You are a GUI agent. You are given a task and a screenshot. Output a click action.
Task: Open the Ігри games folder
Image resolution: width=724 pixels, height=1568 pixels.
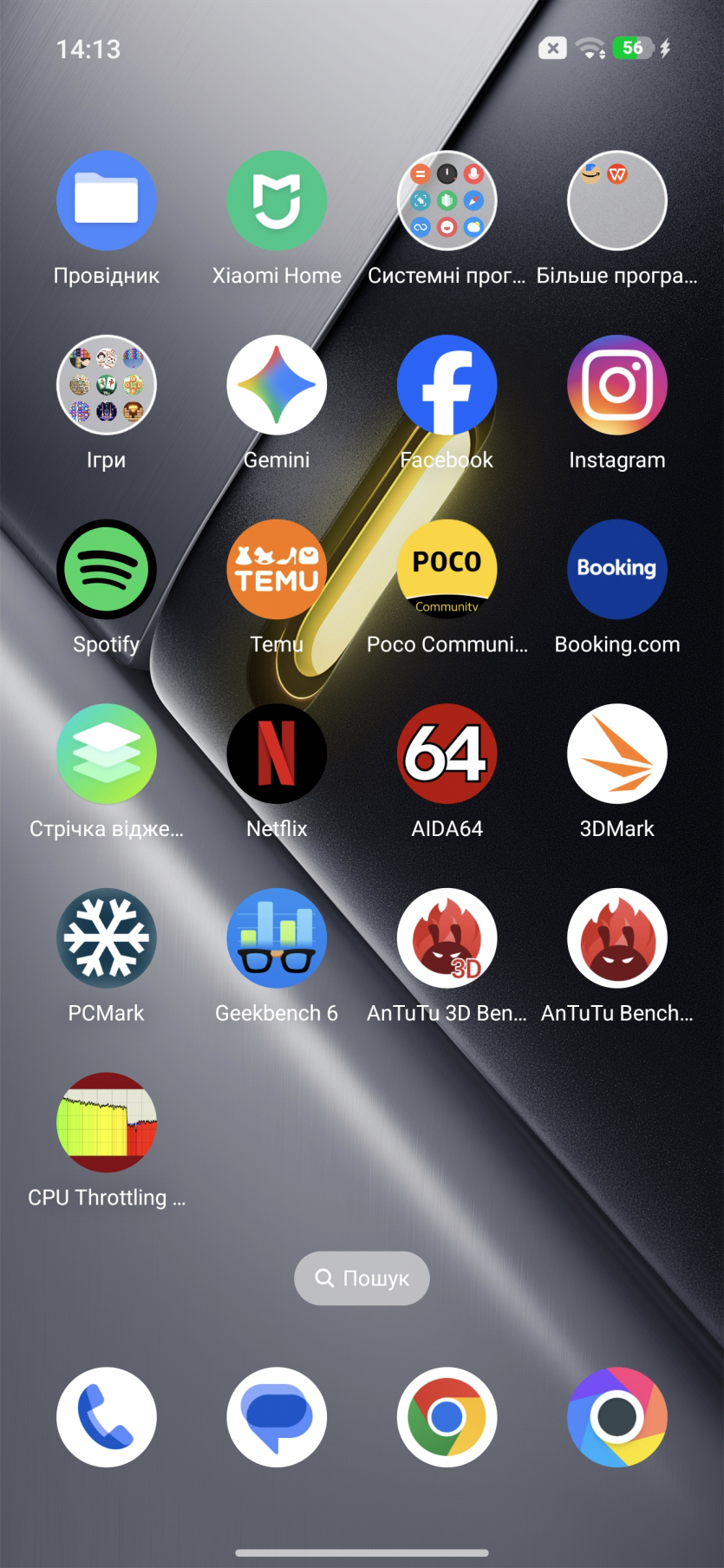coord(107,385)
